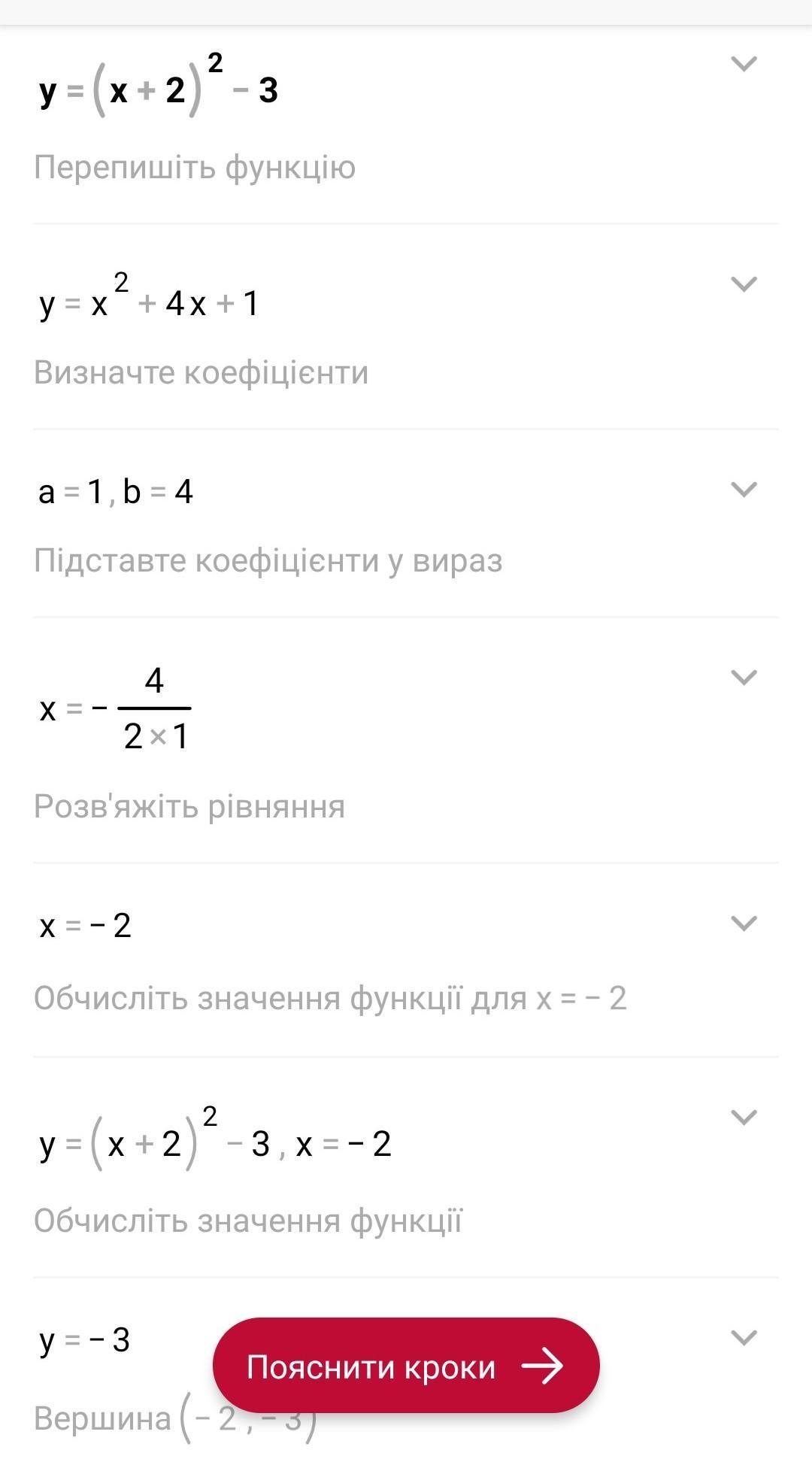This screenshot has height=1471, width=812.
Task: Expand the y = x² + 4x + 1 step
Action: [x=744, y=284]
